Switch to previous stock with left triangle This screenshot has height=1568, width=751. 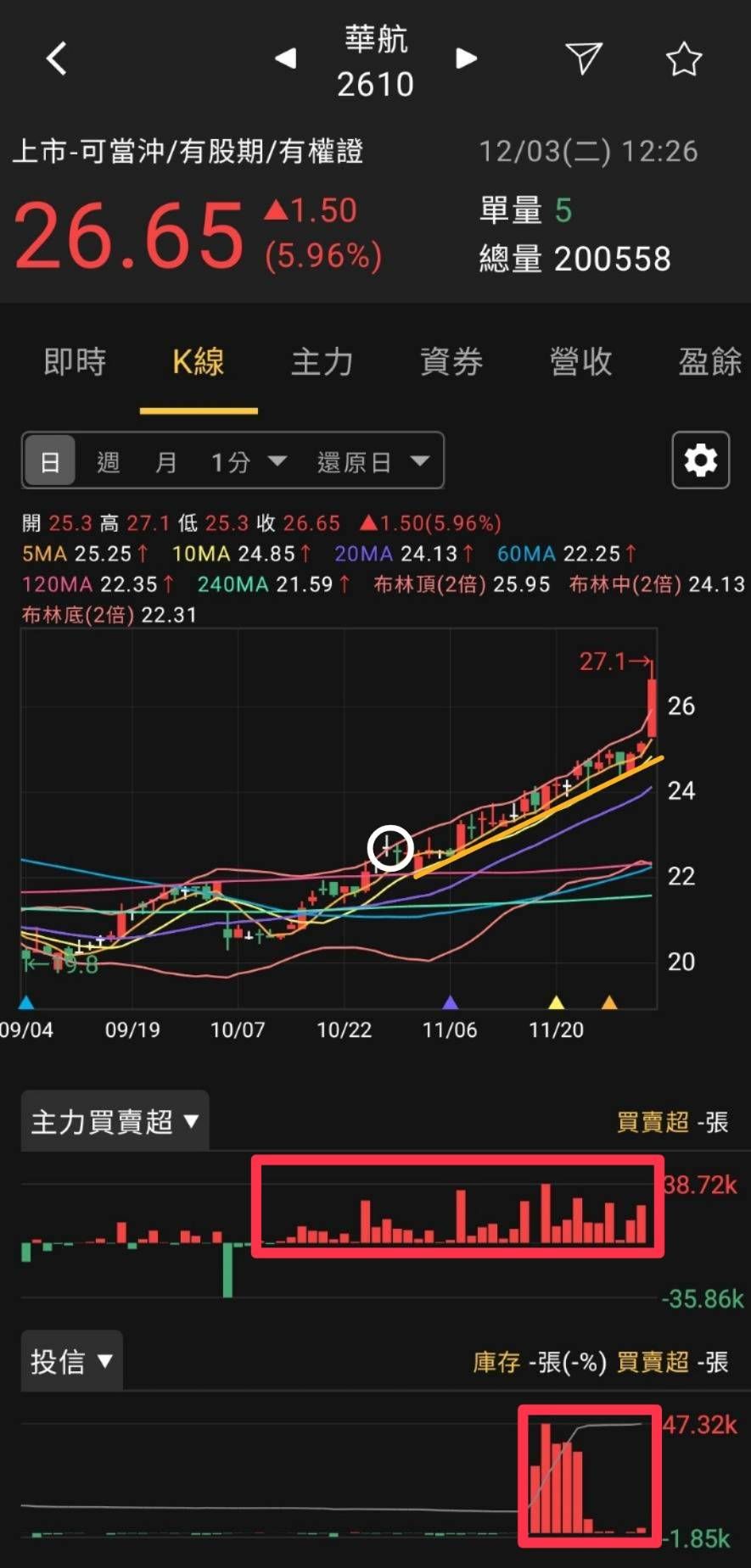click(285, 58)
